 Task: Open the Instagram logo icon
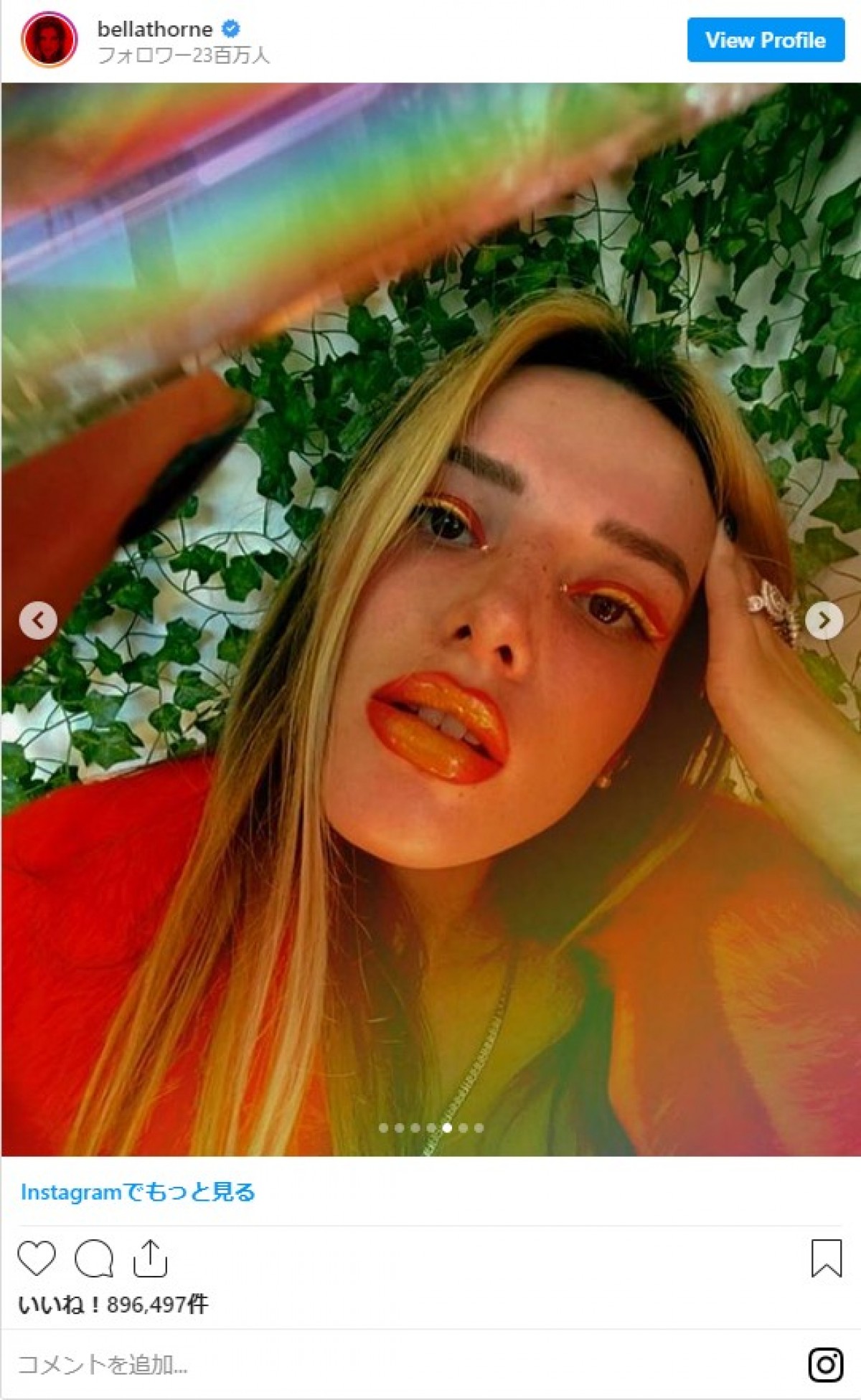(826, 1365)
